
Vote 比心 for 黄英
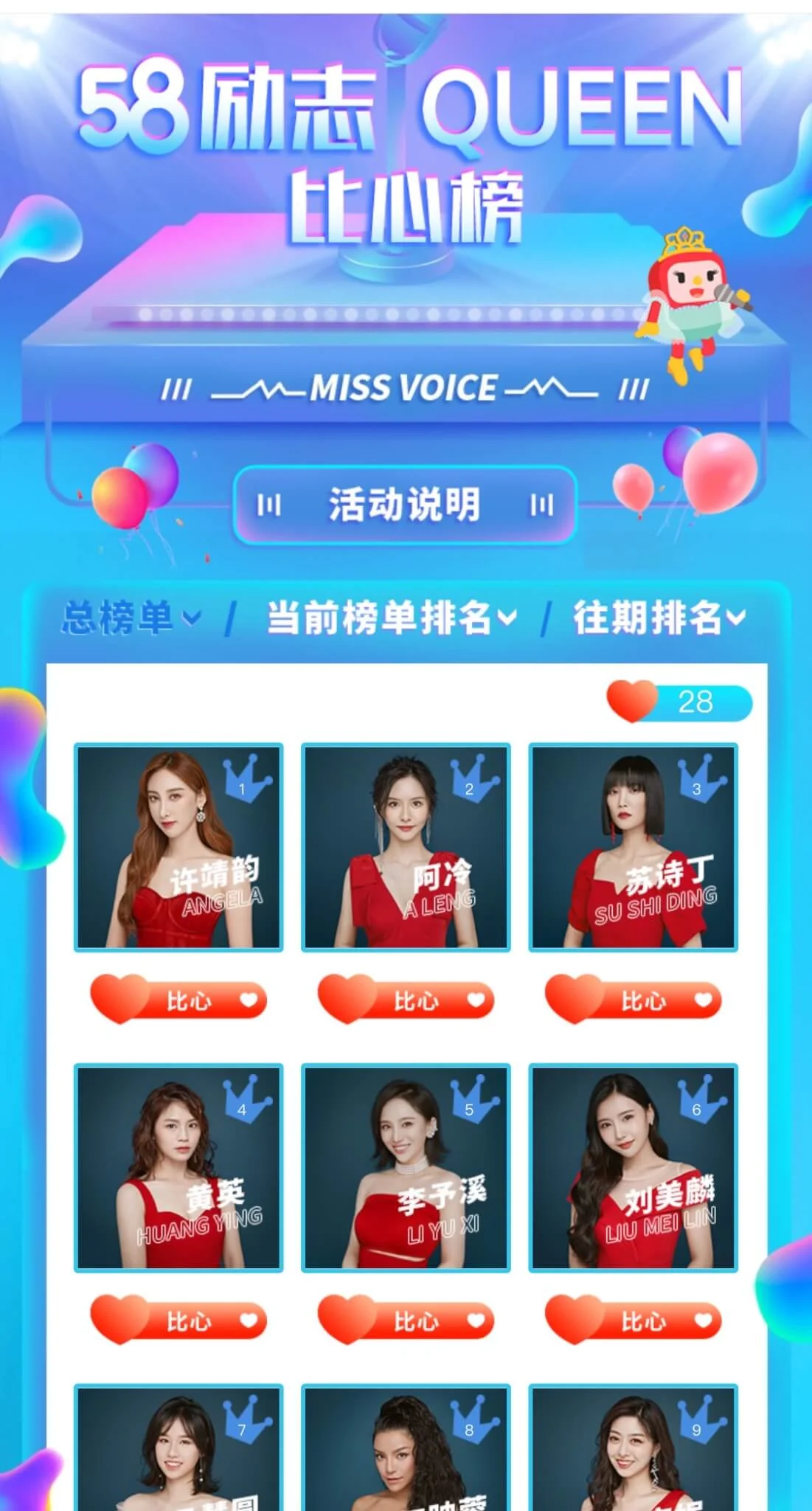coord(178,1320)
